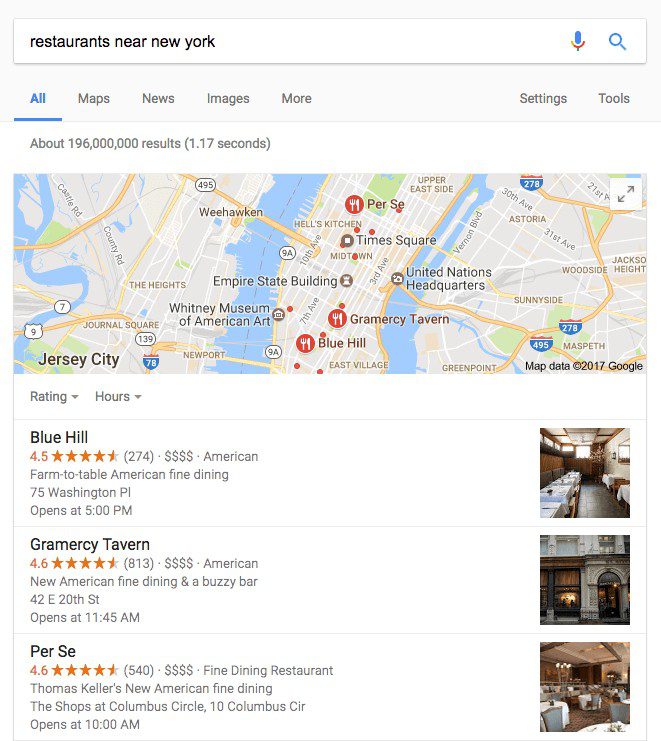The image size is (661, 741).
Task: Open search Tools
Action: point(614,98)
